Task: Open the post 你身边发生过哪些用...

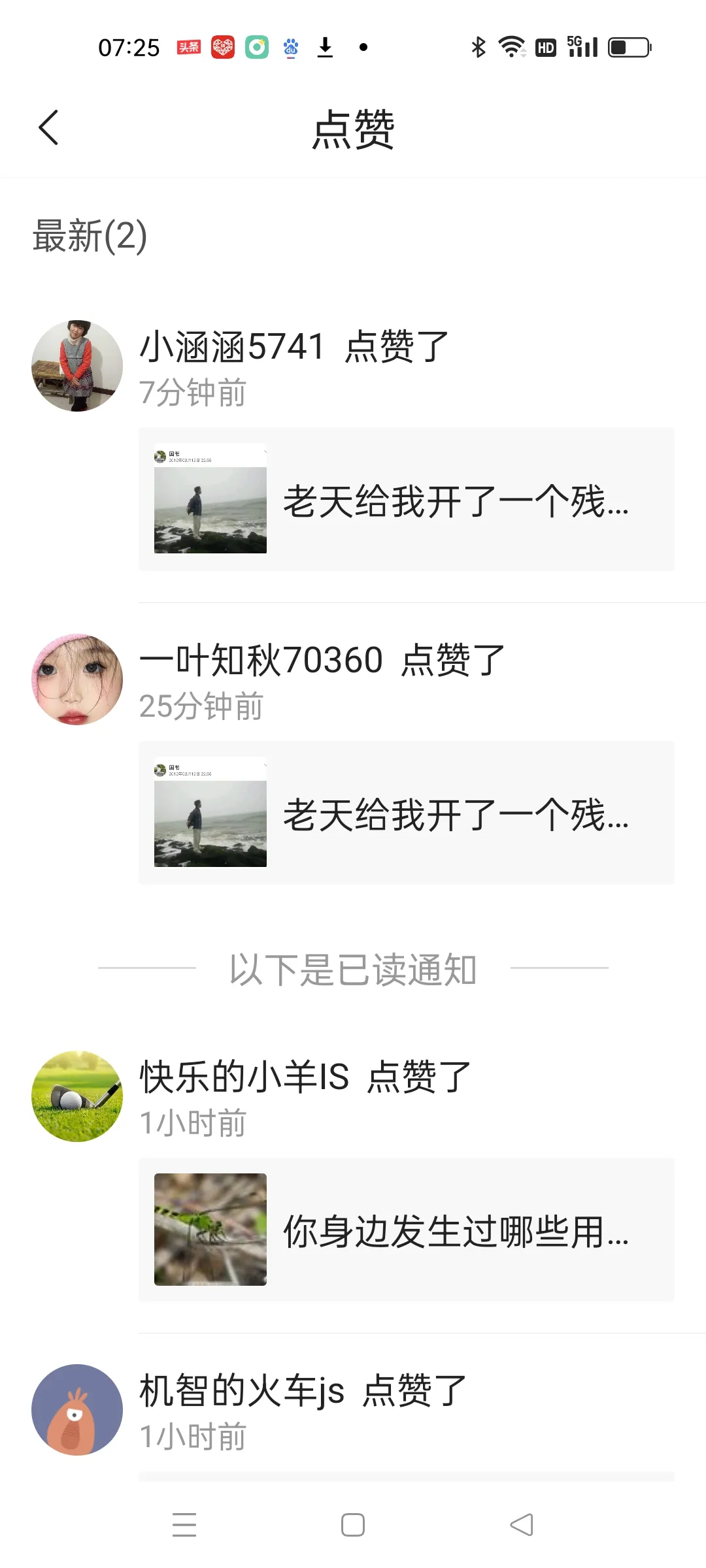Action: coord(406,1230)
